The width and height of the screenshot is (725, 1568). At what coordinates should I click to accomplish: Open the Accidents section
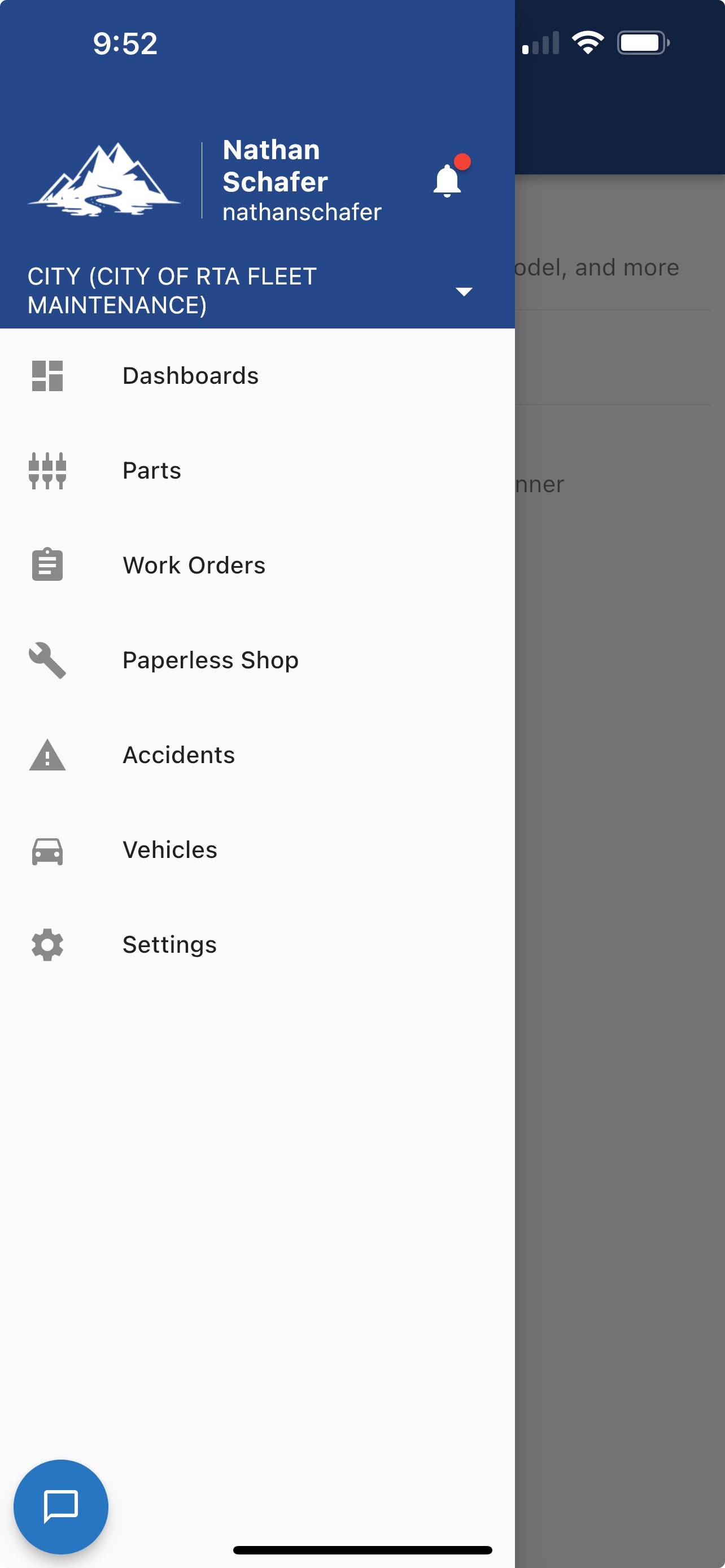178,755
